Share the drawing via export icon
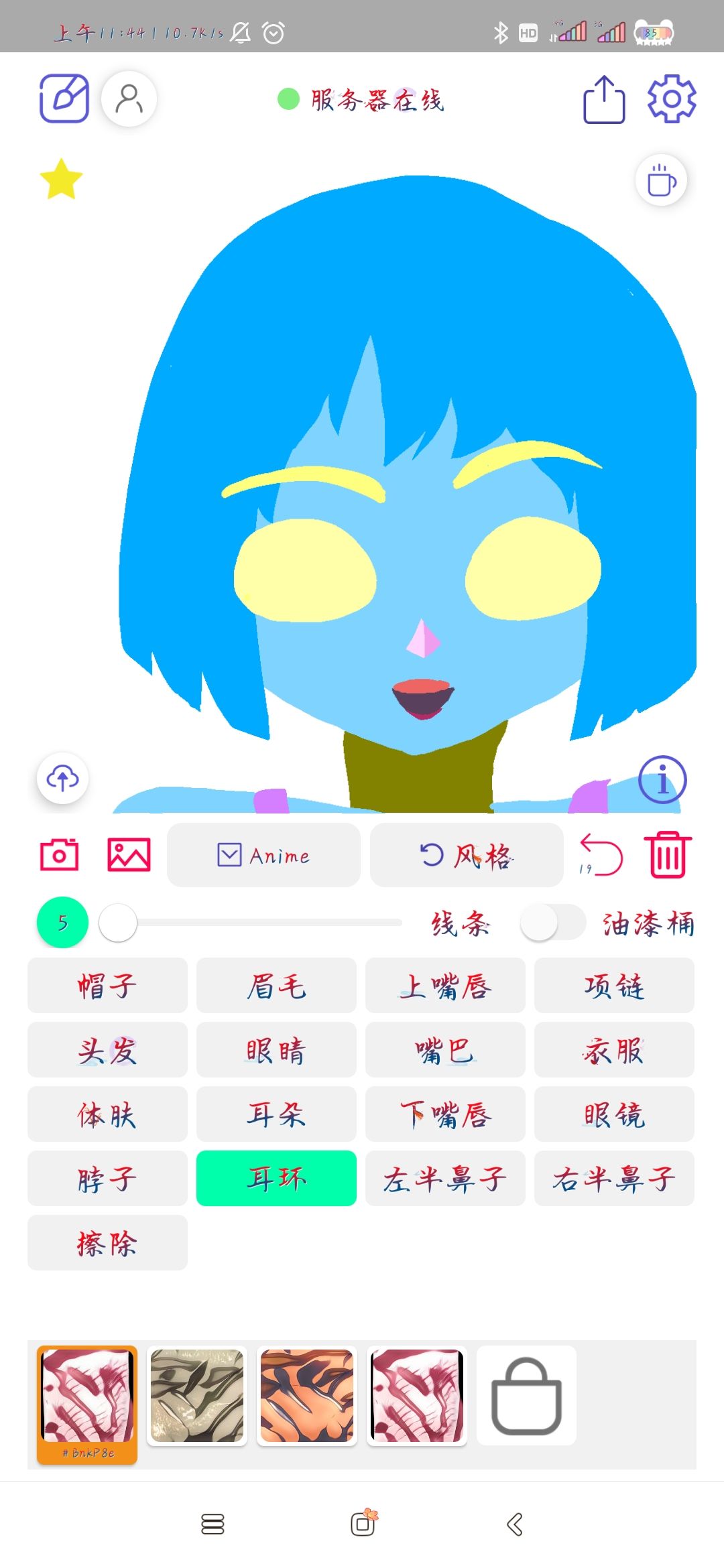 [x=604, y=99]
